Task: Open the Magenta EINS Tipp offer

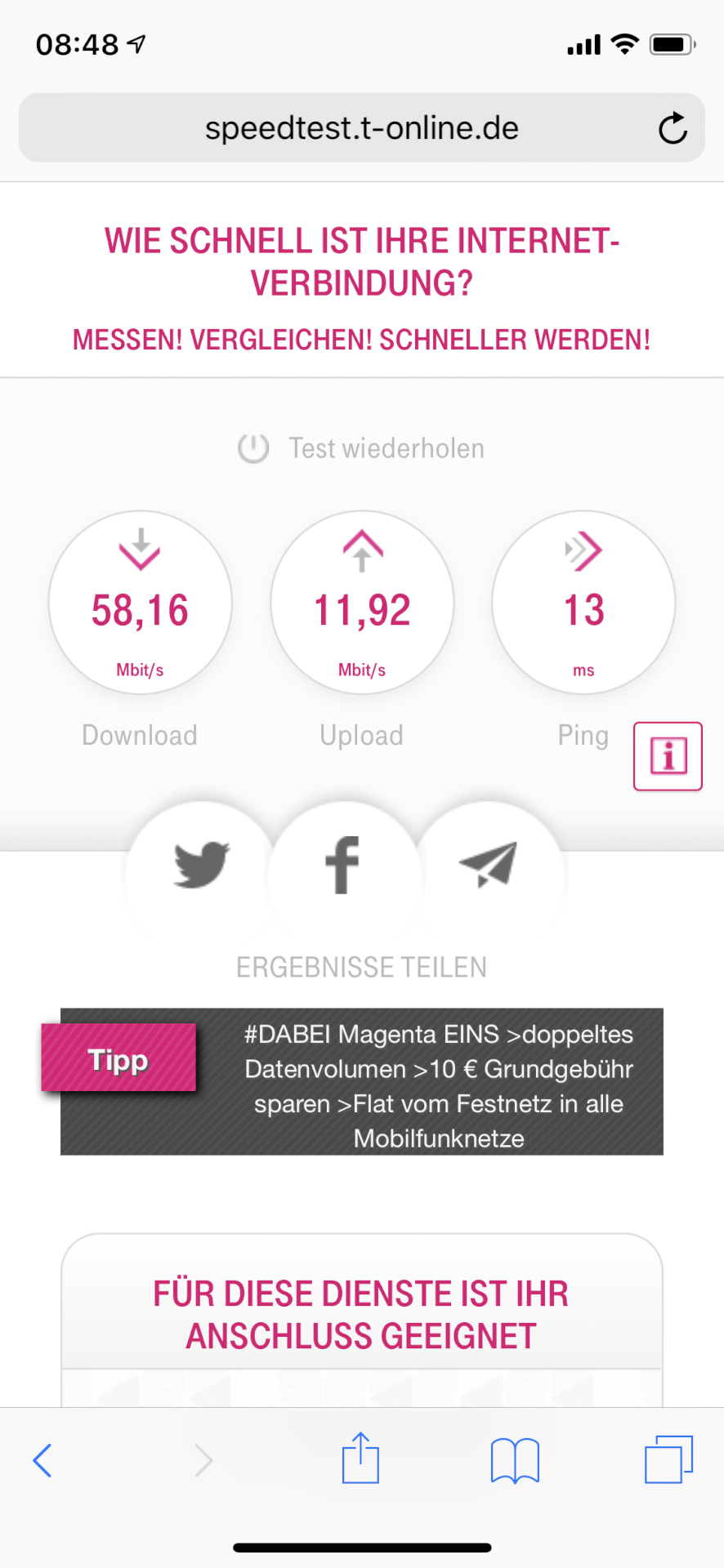Action: tap(361, 1081)
